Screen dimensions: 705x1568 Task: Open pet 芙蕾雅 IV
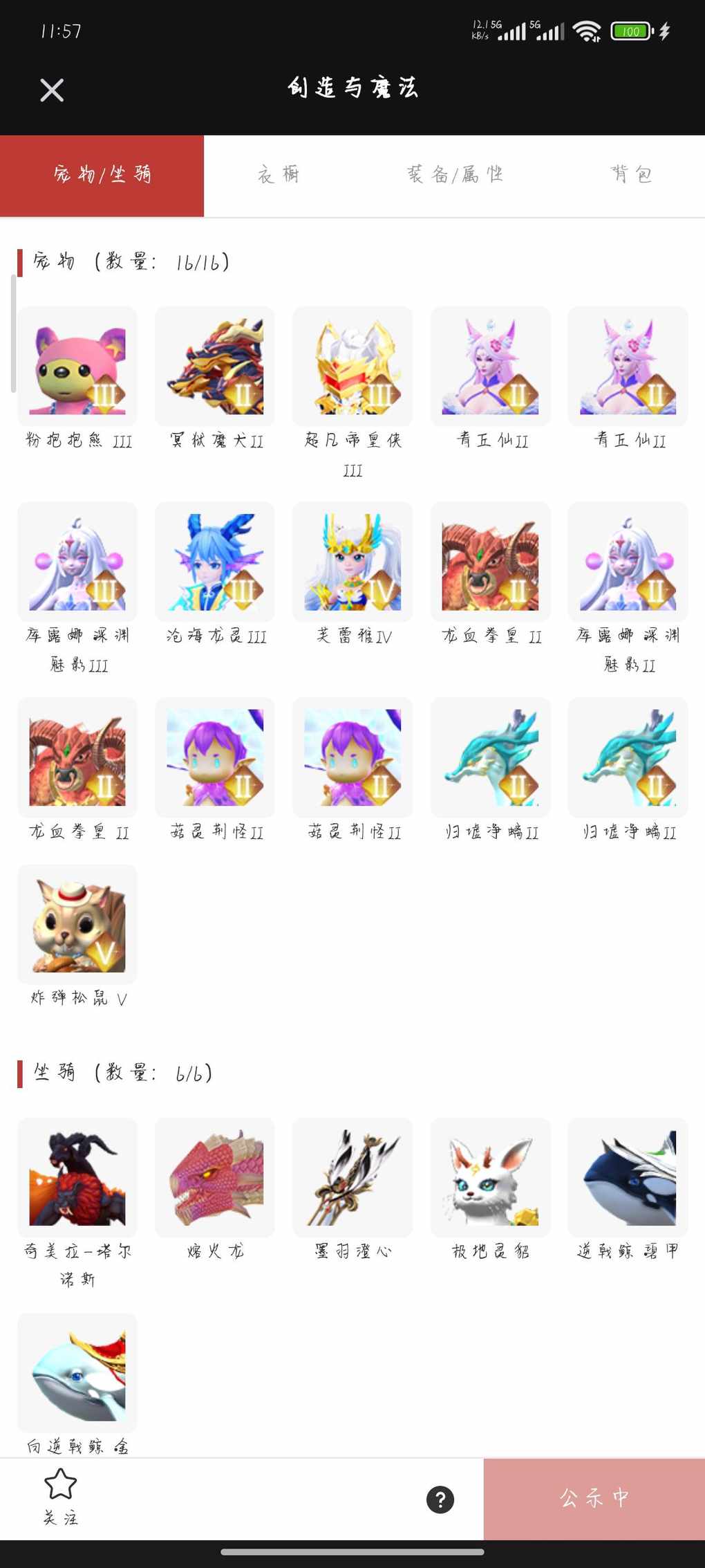(352, 562)
